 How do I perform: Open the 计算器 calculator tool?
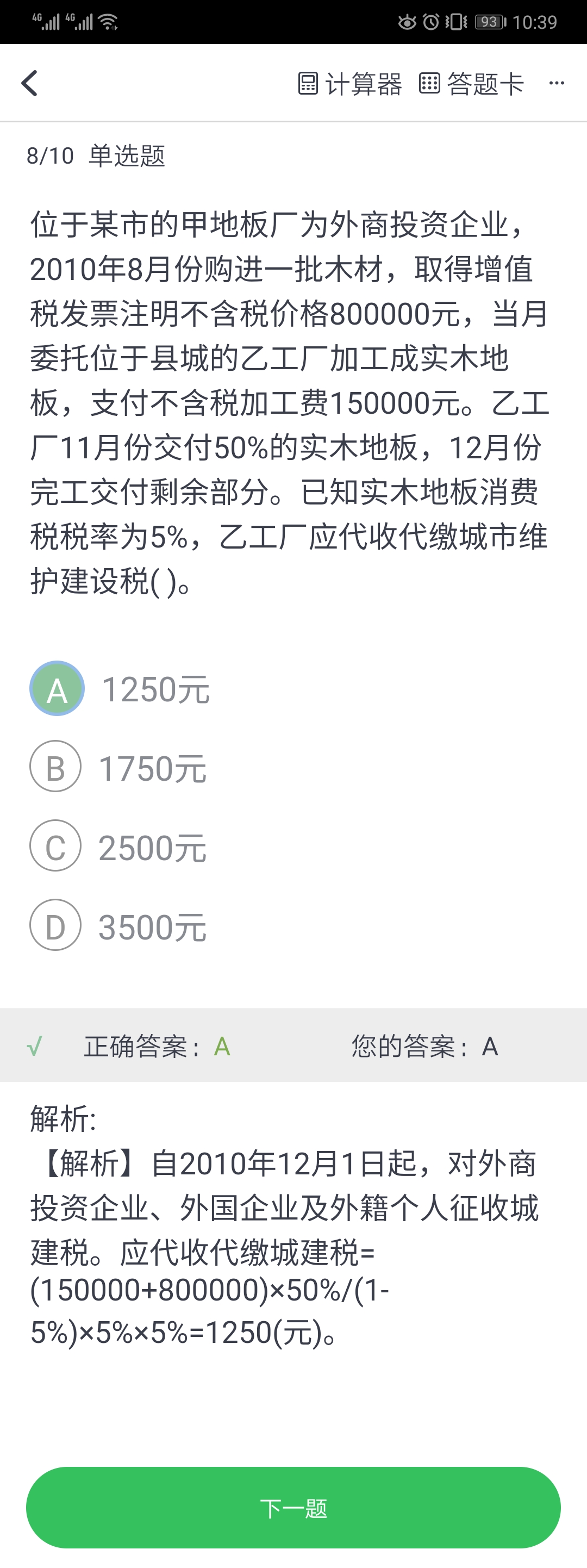coord(350,83)
